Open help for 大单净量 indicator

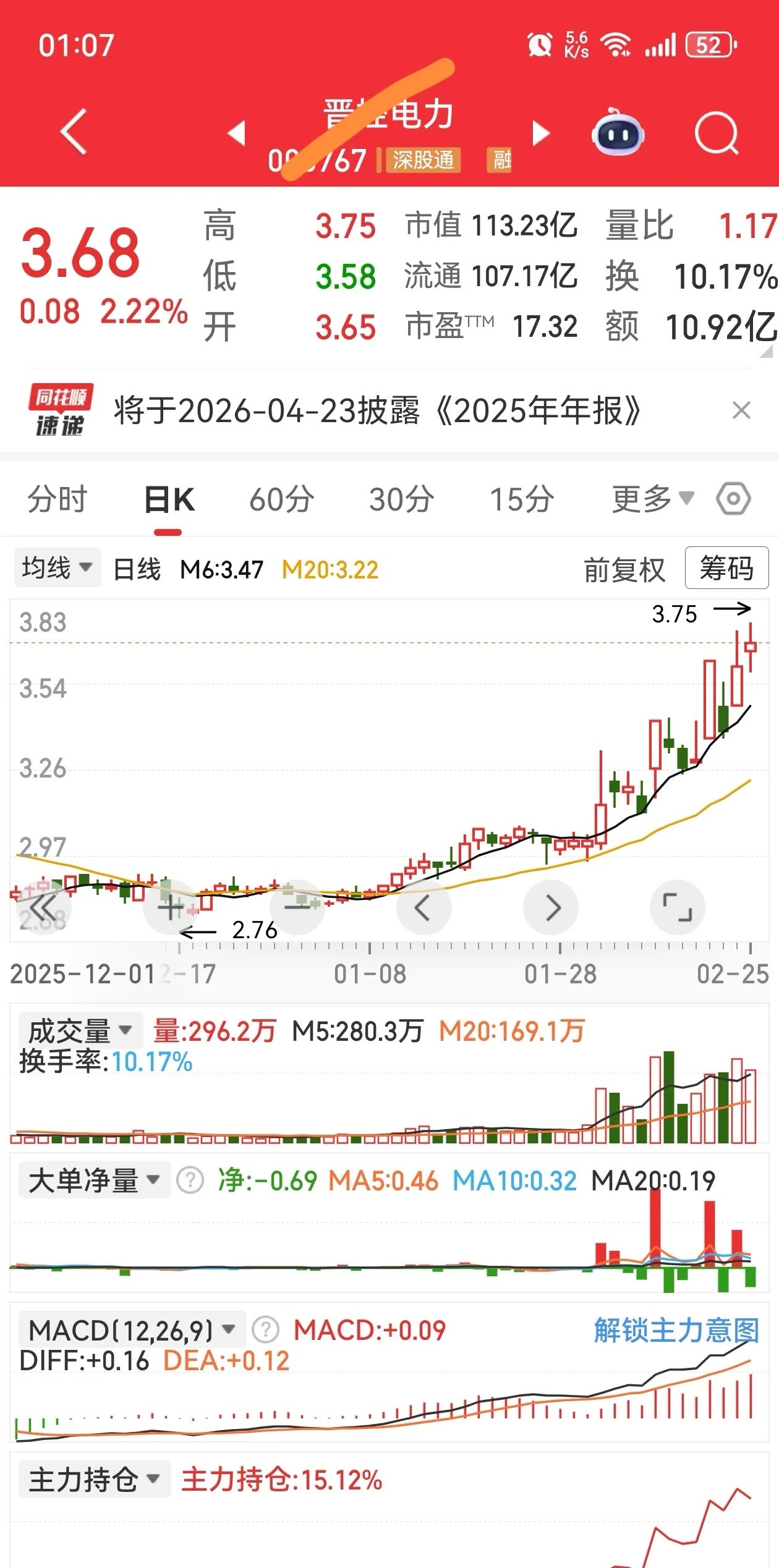pyautogui.click(x=189, y=1180)
